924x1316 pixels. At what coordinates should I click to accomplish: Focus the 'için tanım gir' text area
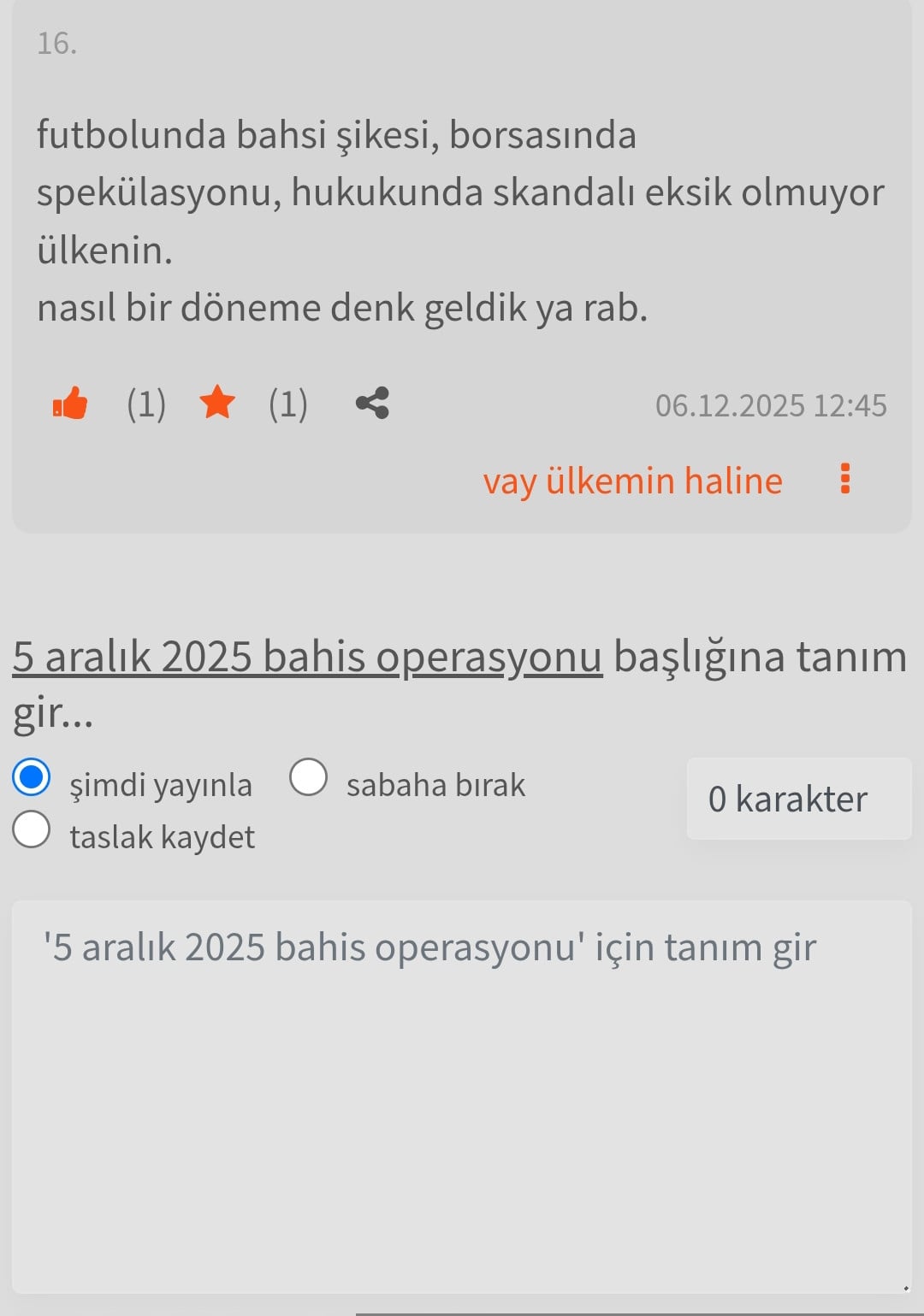pyautogui.click(x=462, y=1095)
